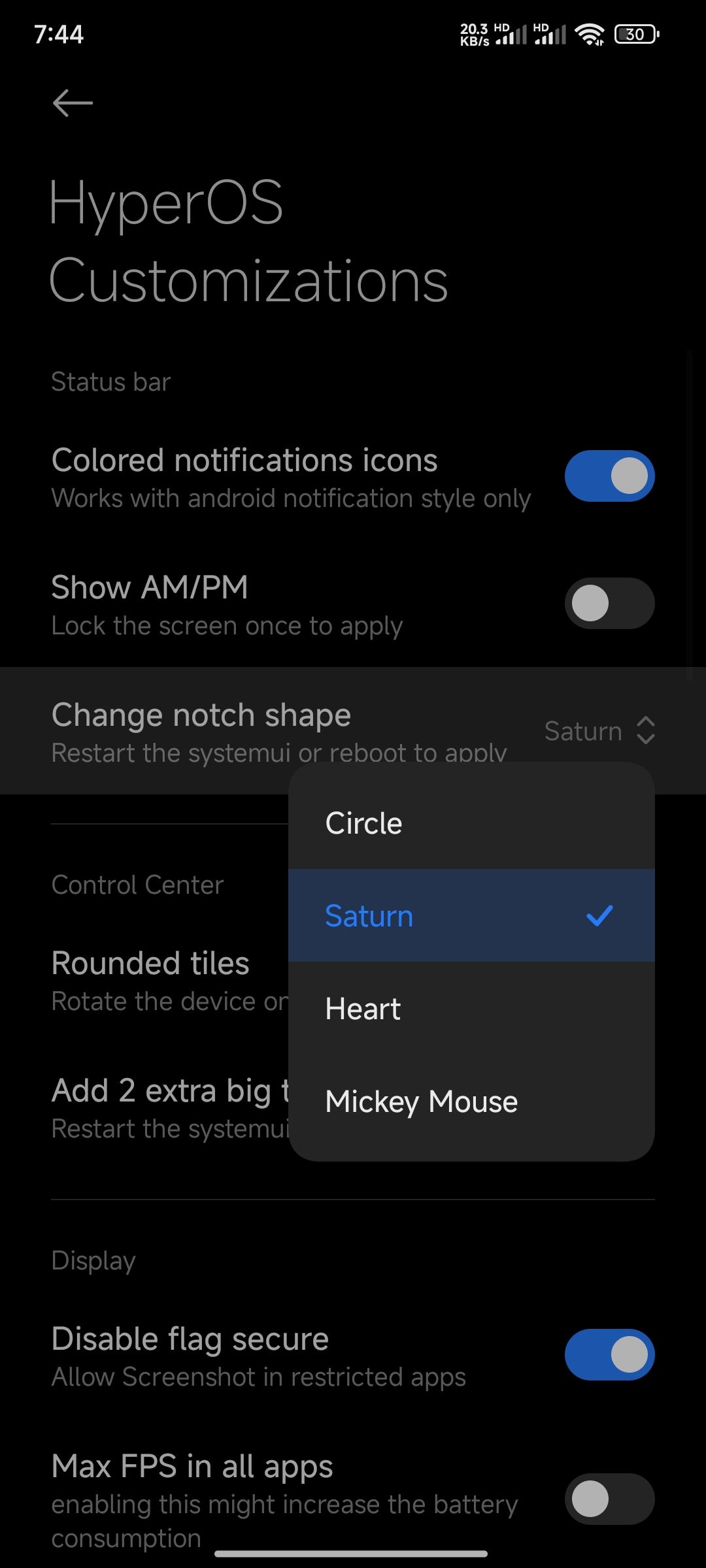706x1568 pixels.
Task: Go back using the top arrow
Action: click(x=73, y=103)
